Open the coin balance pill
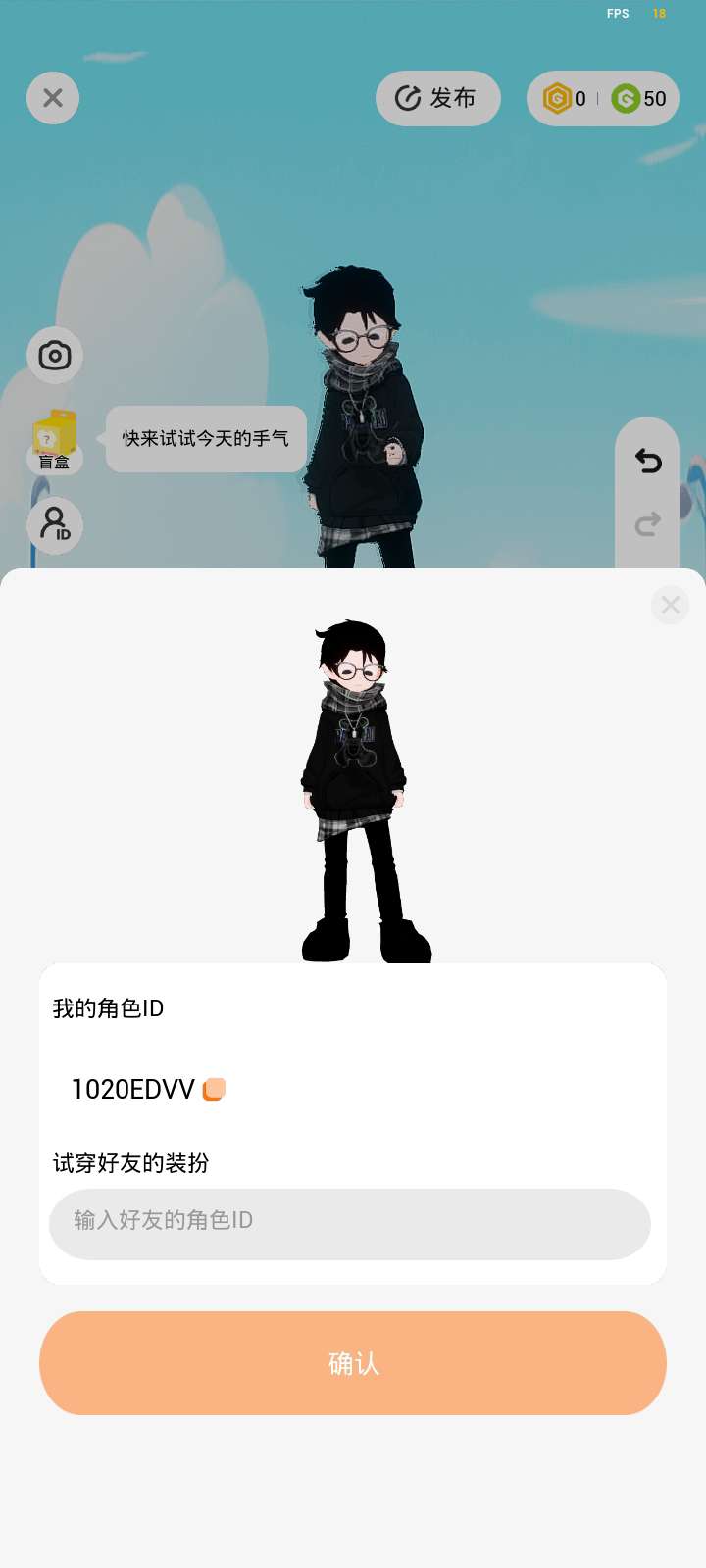706x1568 pixels. 602,98
